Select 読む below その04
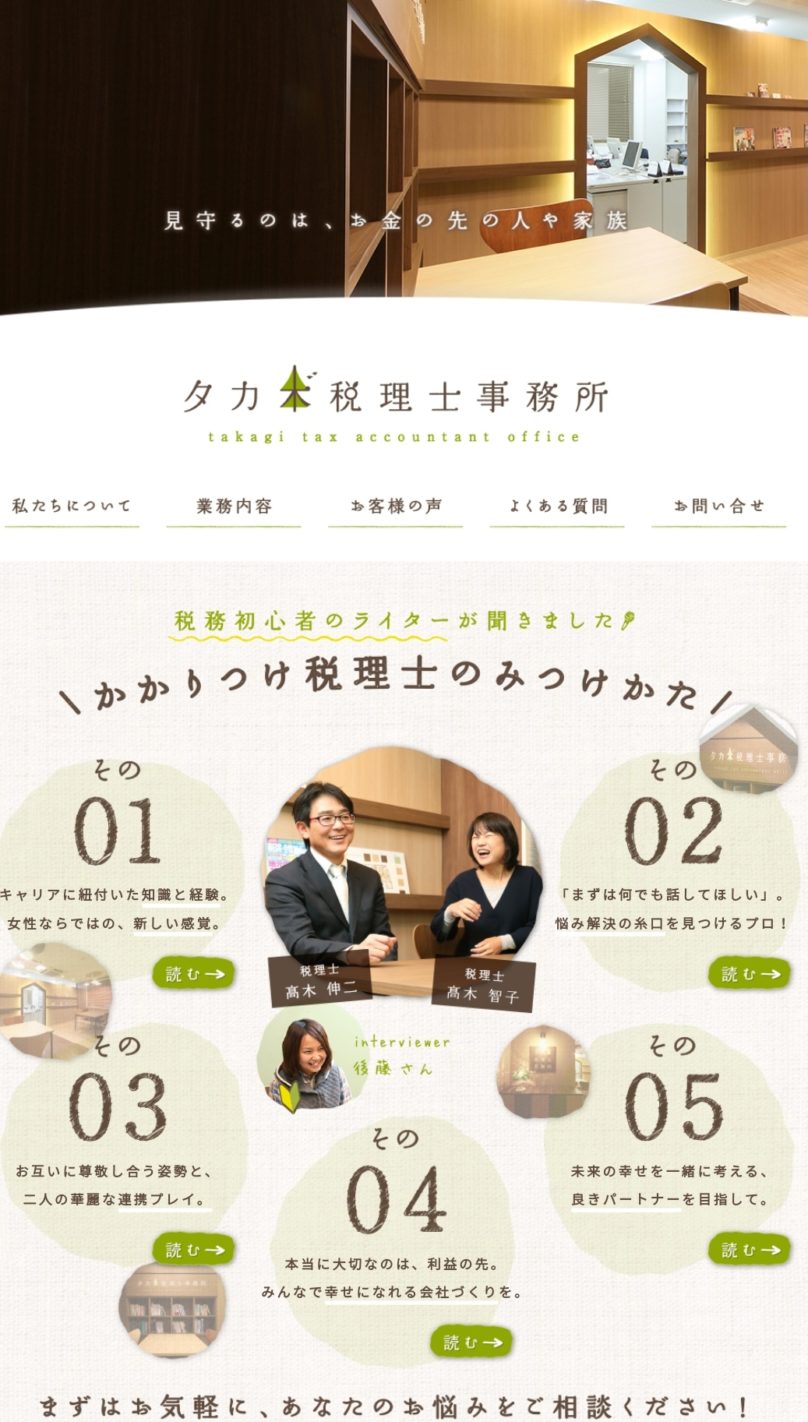 471,1341
